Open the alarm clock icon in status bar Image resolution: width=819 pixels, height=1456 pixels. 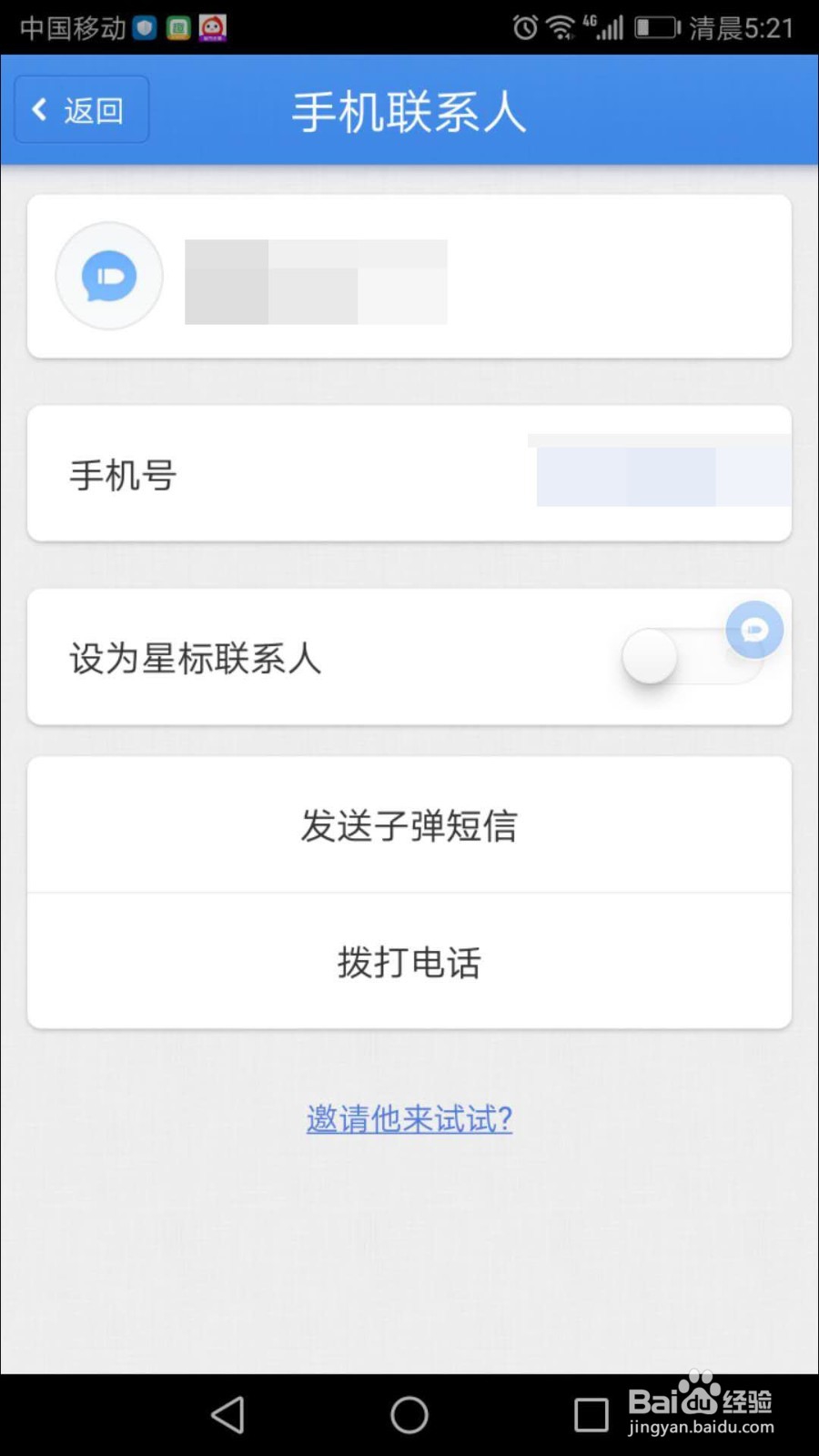click(526, 26)
